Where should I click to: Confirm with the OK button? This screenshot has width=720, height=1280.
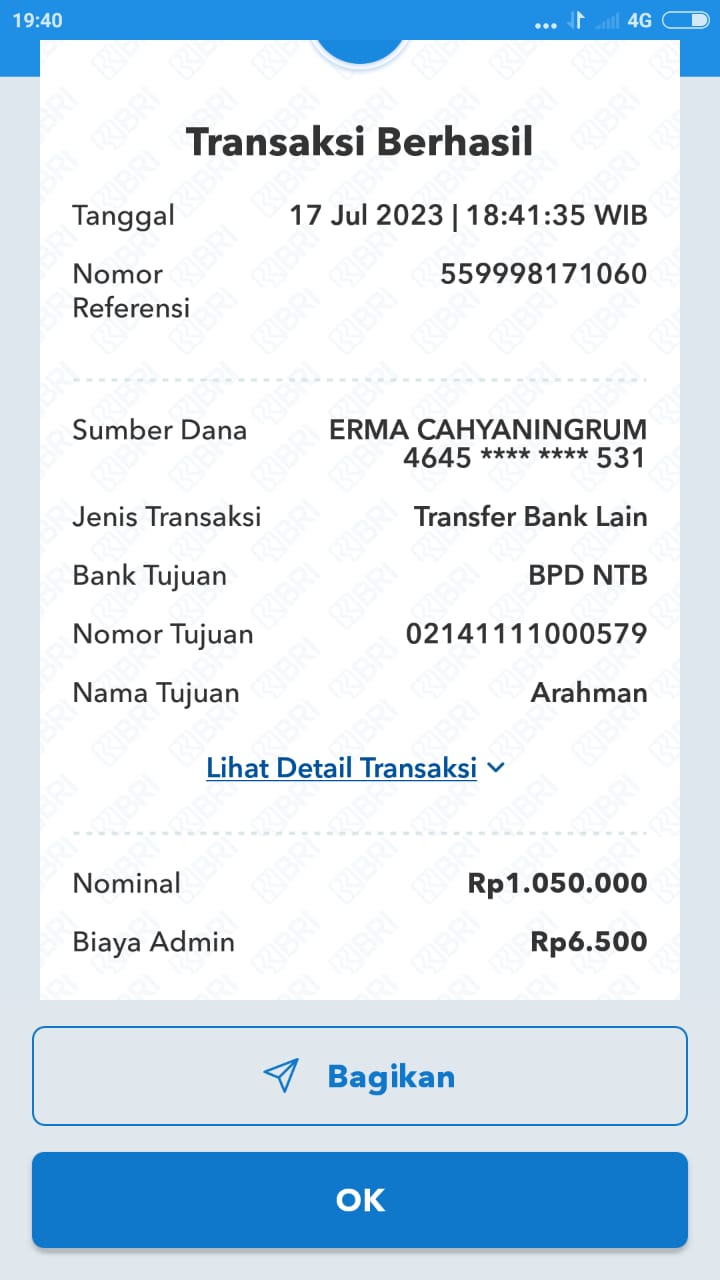360,1200
